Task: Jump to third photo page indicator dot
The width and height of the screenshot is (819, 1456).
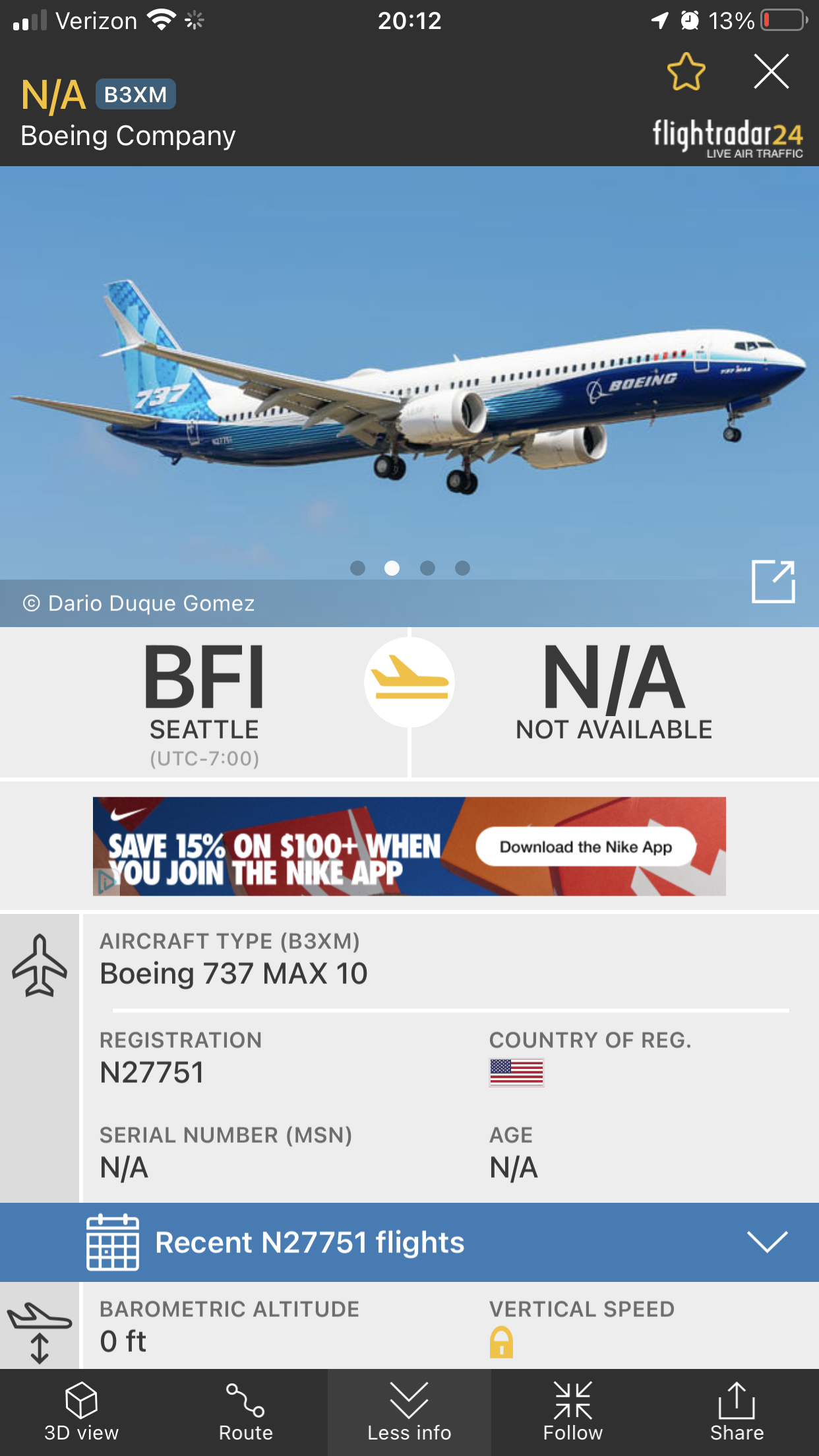Action: pyautogui.click(x=427, y=568)
